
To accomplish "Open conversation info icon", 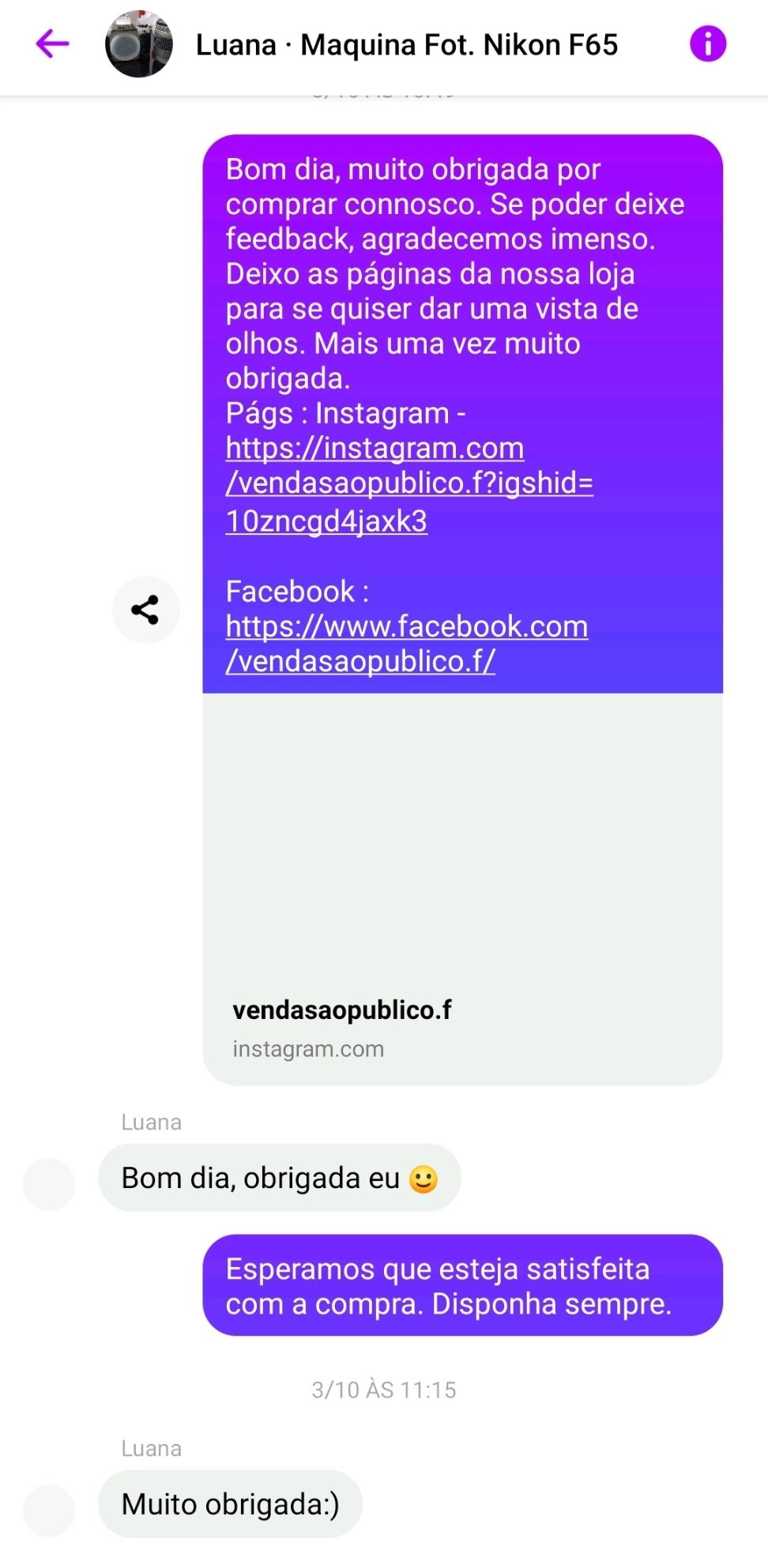I will coord(707,44).
